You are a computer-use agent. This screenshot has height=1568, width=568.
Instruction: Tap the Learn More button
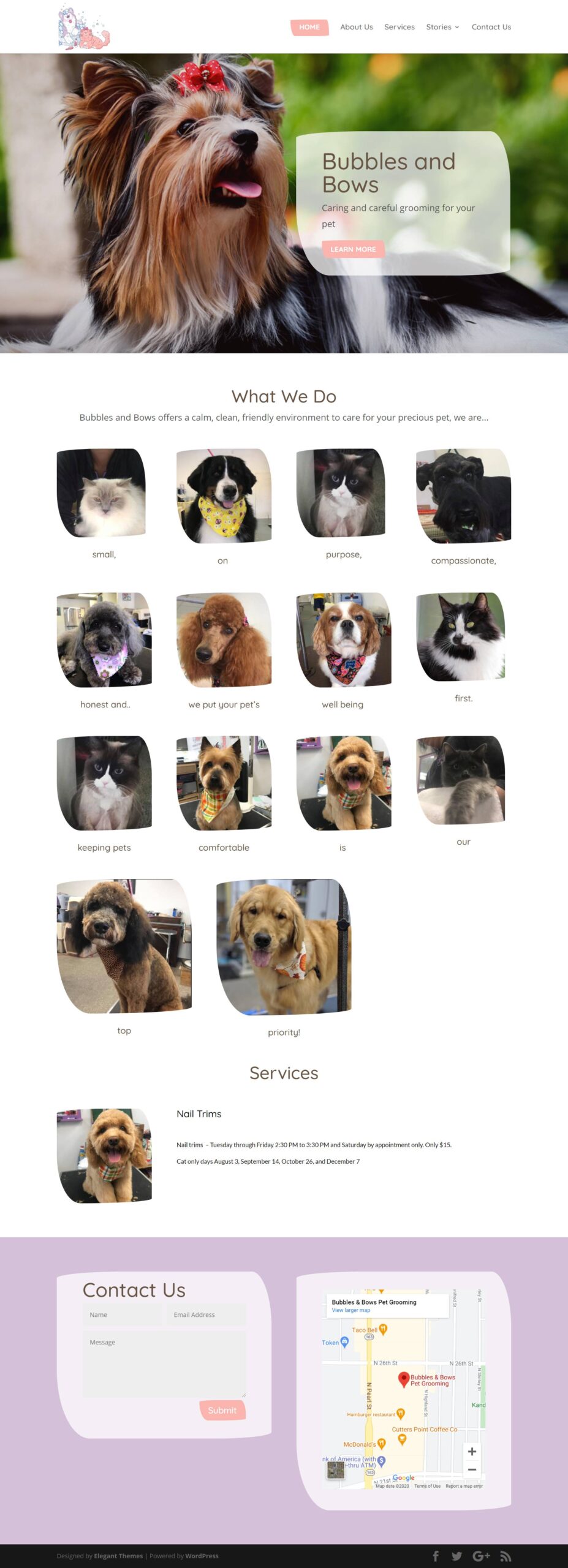pos(353,249)
